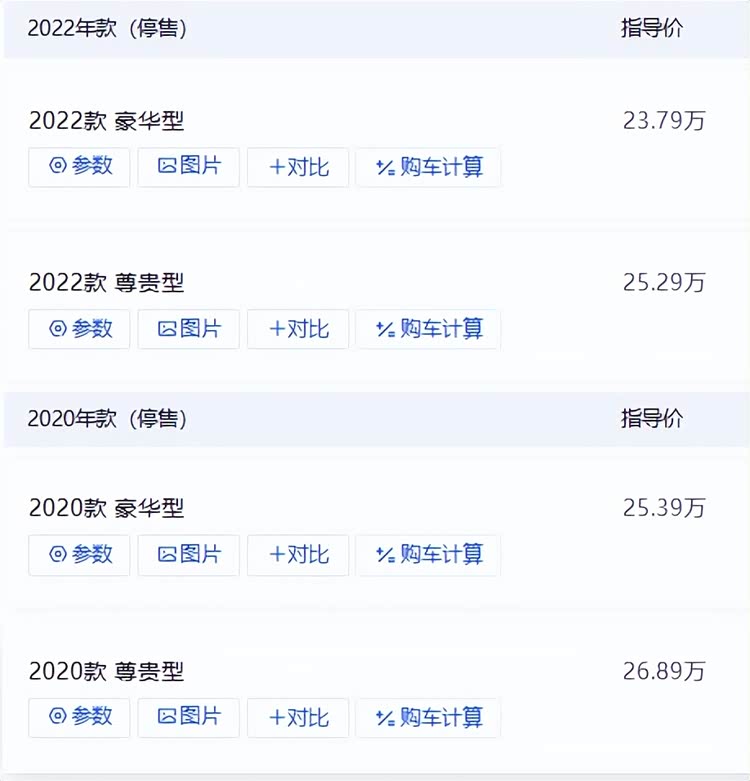750x781 pixels.
Task: Open 参数 for 2022款 豪华型
Action: pos(79,167)
